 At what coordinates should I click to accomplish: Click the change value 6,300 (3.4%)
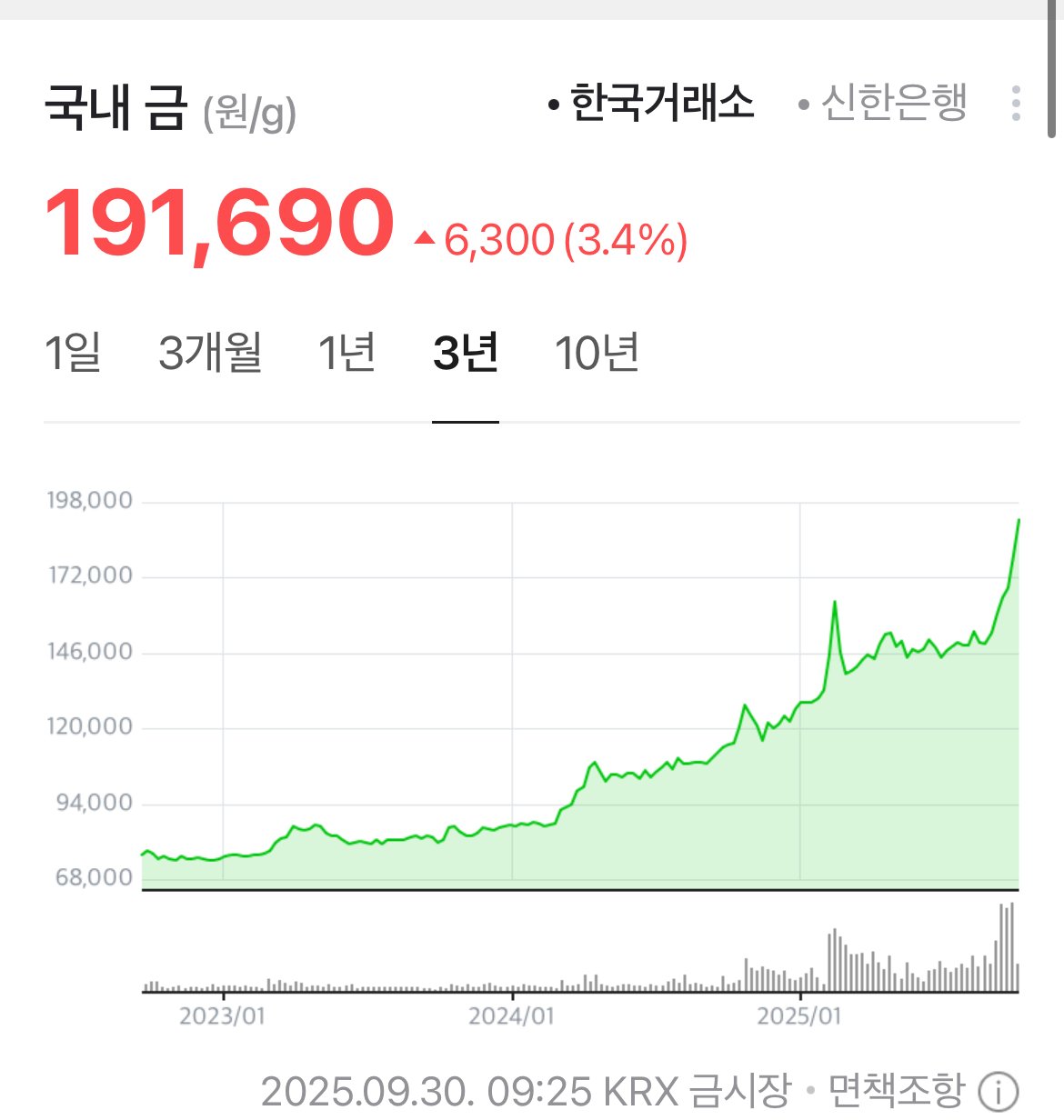pyautogui.click(x=564, y=239)
